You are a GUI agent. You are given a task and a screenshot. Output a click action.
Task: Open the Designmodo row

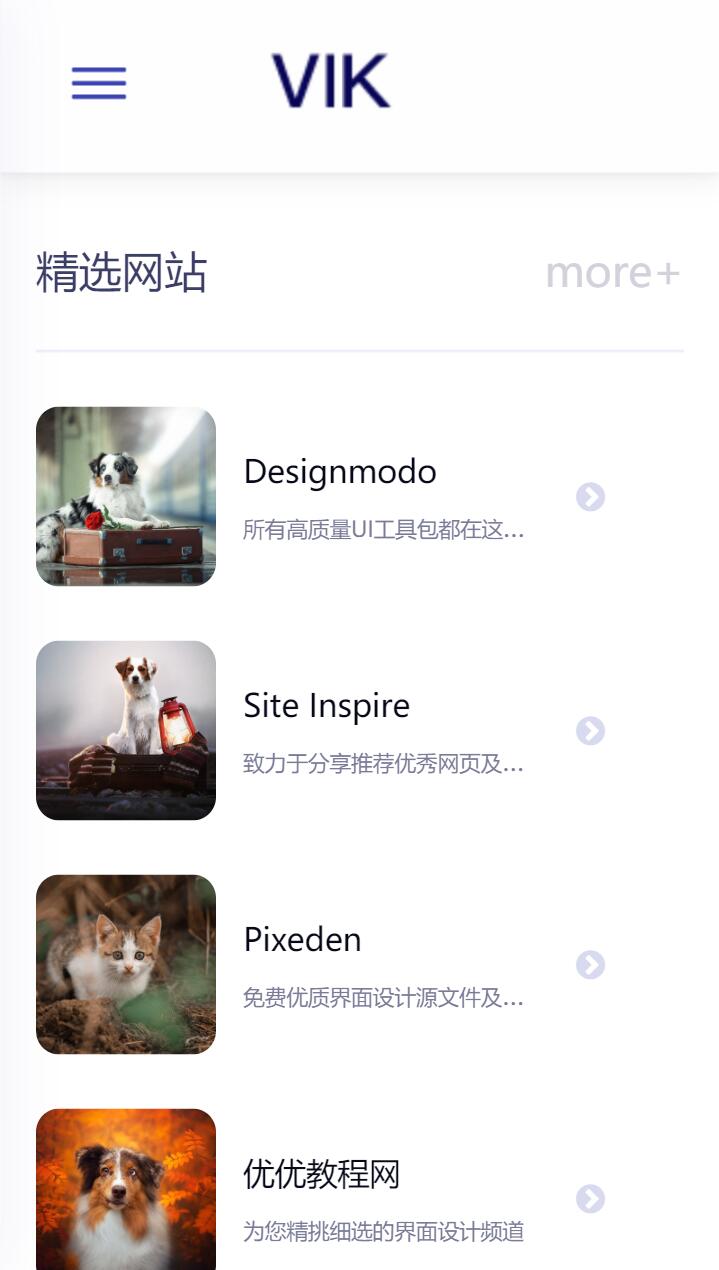340,472
